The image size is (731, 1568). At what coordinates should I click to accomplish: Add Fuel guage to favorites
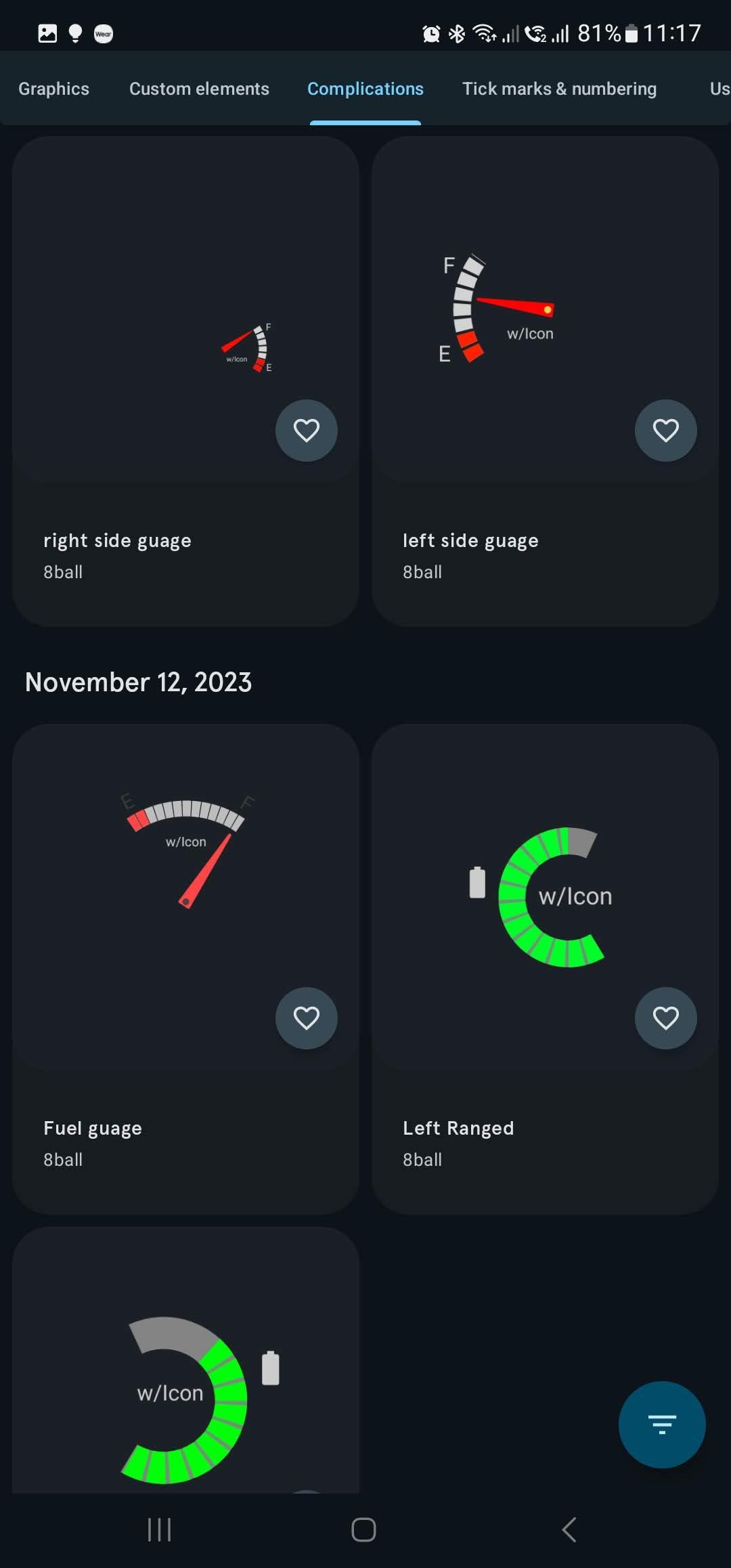(x=307, y=1018)
